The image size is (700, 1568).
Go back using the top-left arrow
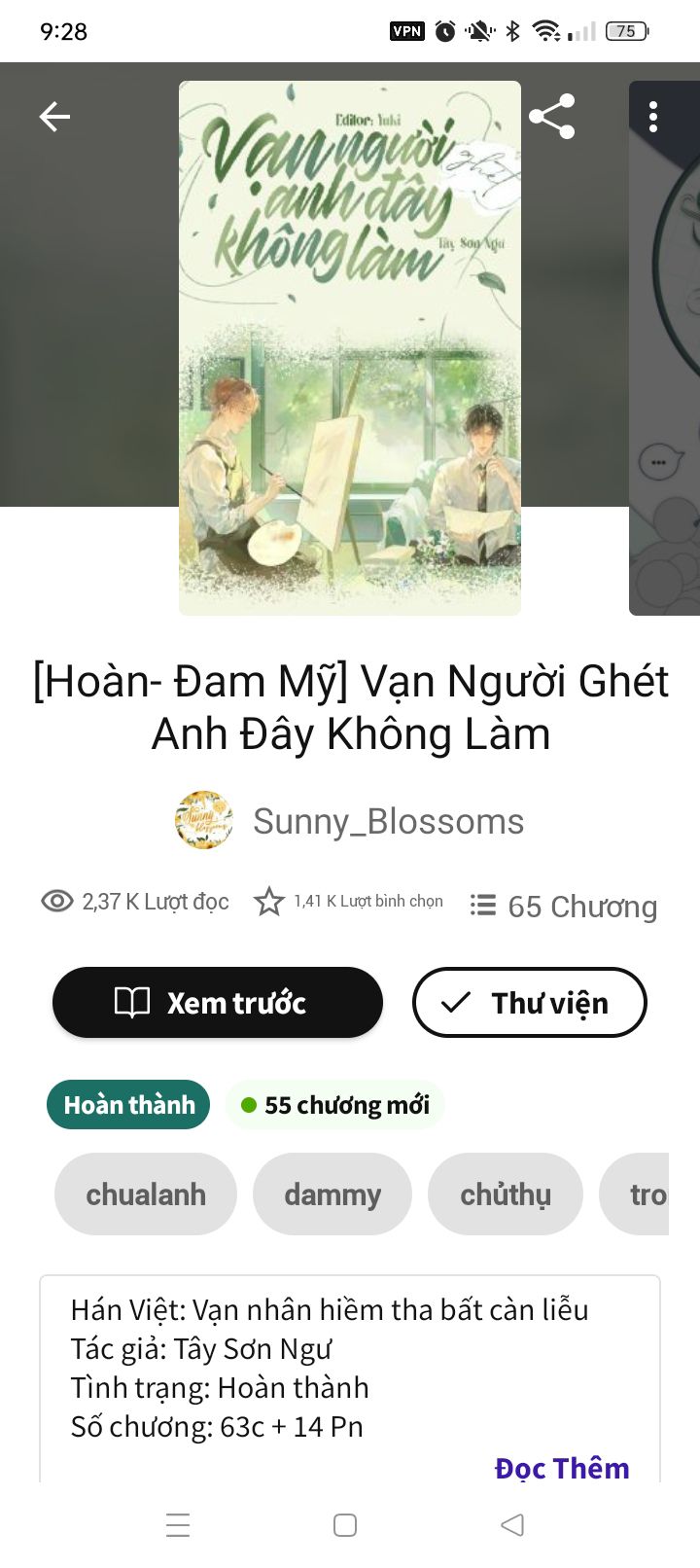(54, 117)
